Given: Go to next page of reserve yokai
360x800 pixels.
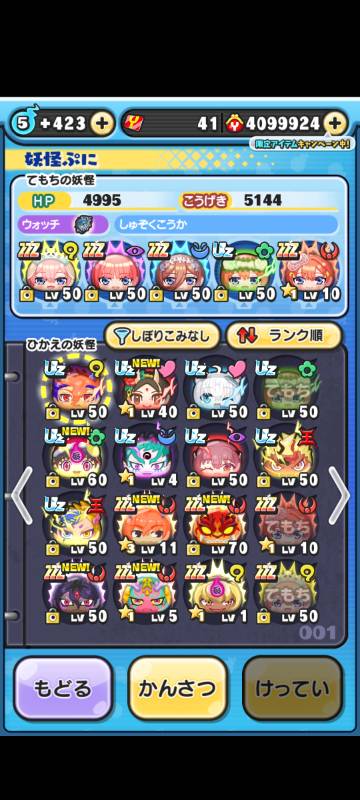Looking at the screenshot, I should pyautogui.click(x=339, y=494).
